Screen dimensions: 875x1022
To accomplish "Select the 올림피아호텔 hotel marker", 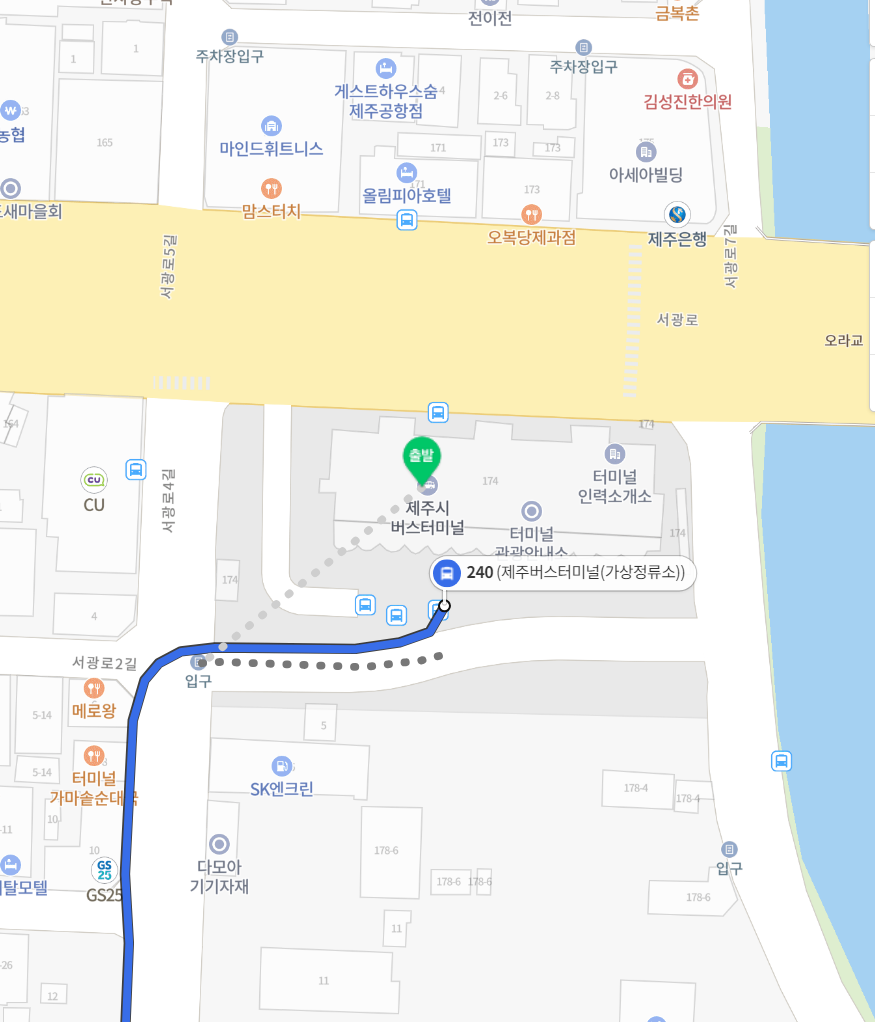I will coord(406,173).
